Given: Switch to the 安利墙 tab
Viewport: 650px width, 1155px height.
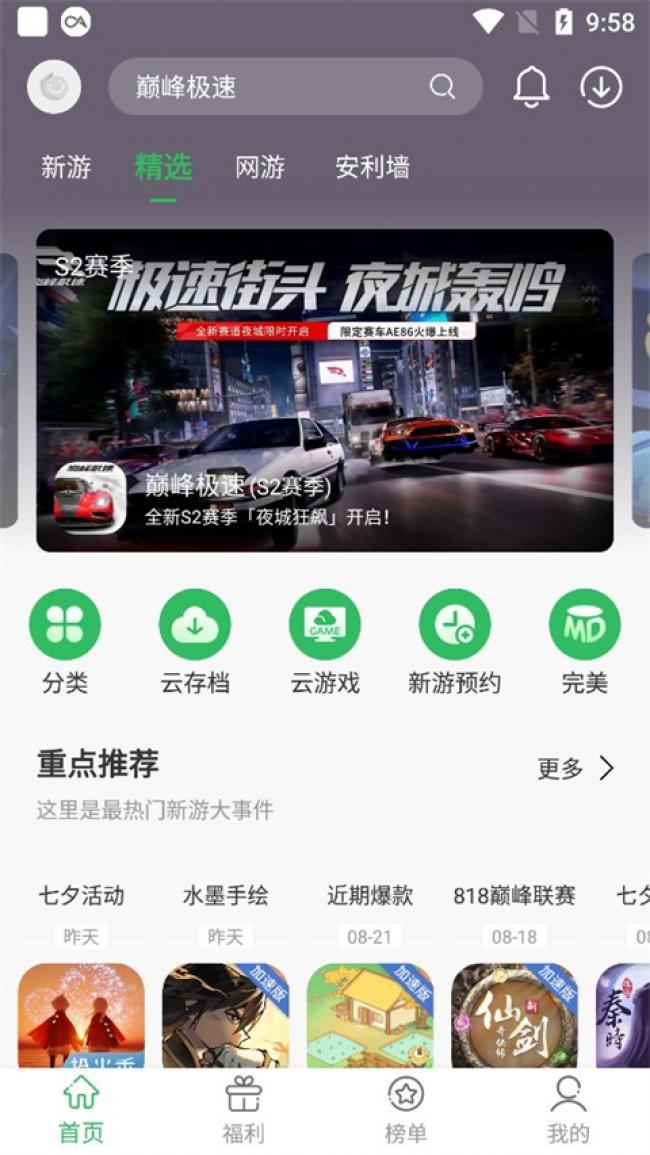Looking at the screenshot, I should [372, 167].
